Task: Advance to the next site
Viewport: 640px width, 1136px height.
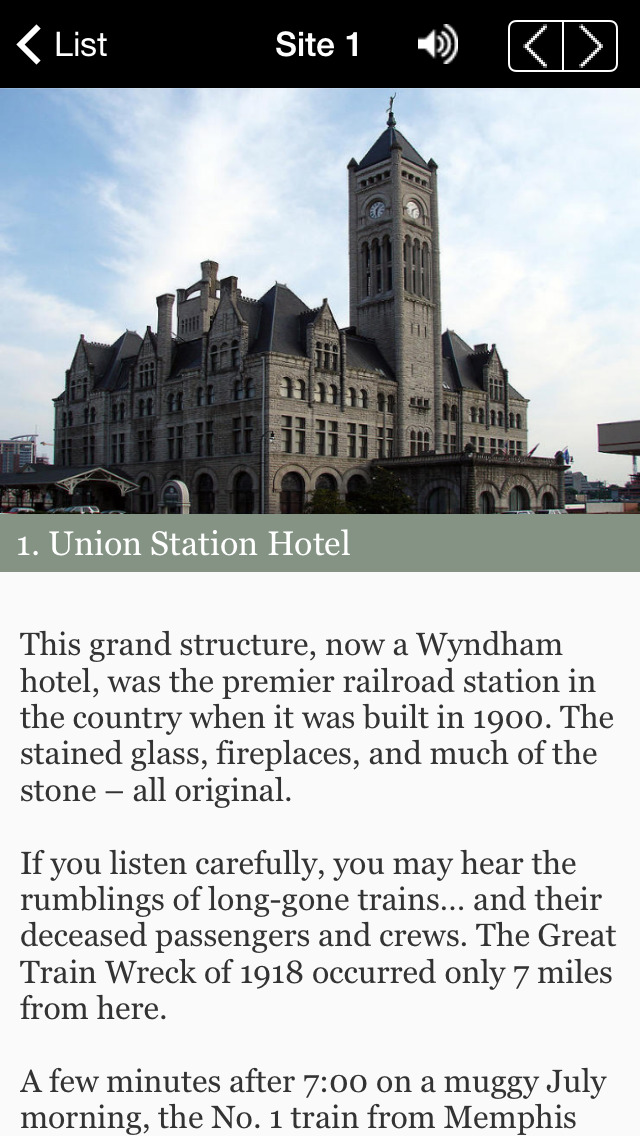Action: pos(591,46)
